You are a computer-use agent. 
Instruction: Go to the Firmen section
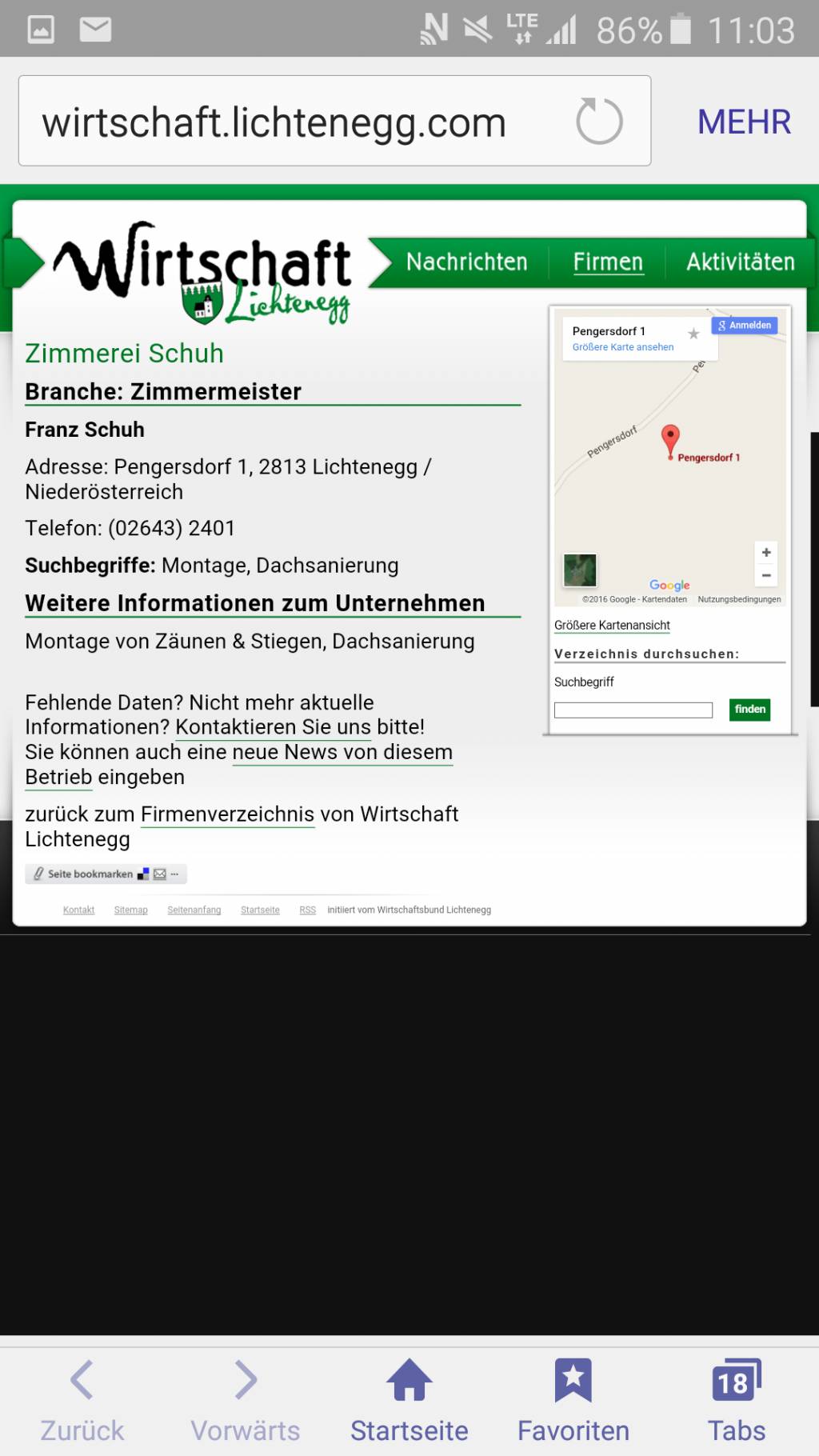608,262
